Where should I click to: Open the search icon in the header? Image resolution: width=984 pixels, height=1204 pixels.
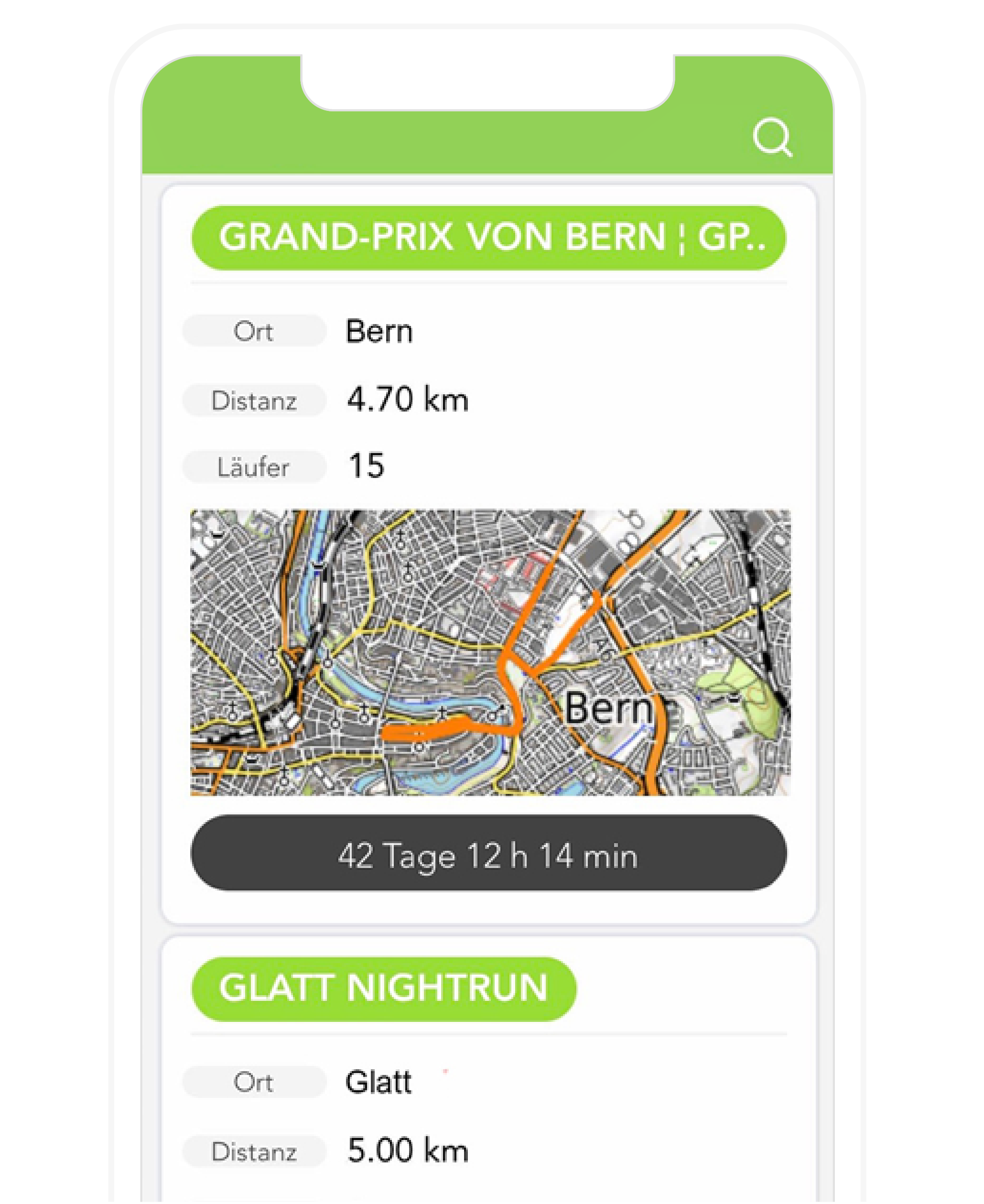(772, 137)
